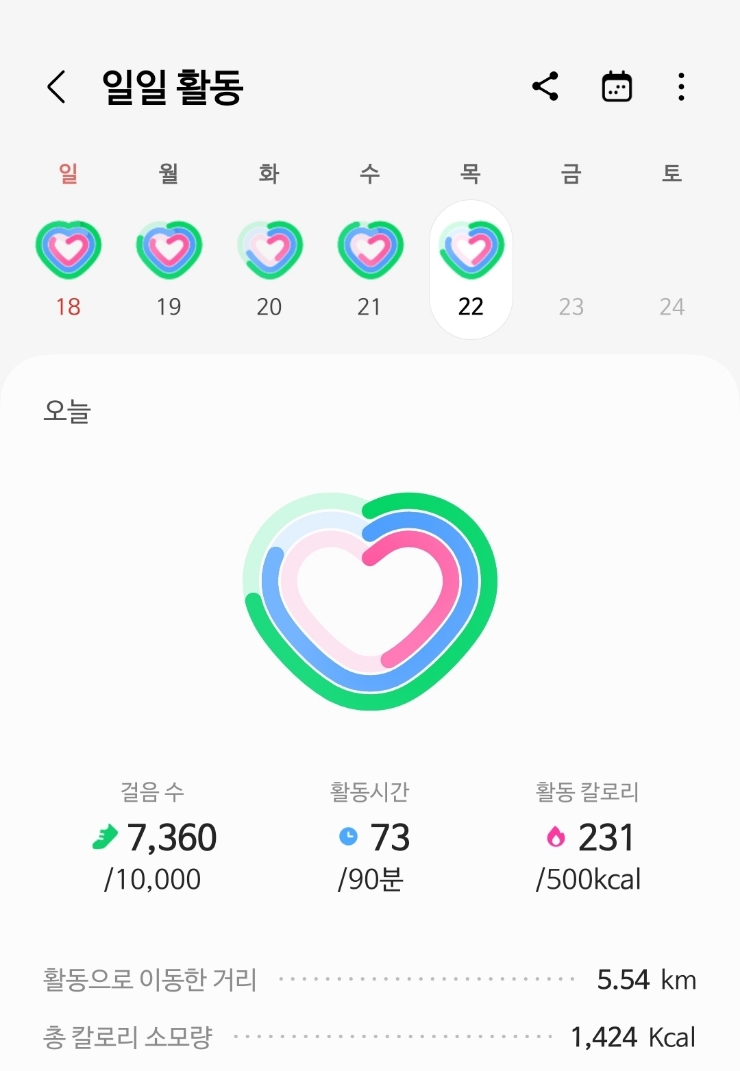Viewport: 740px width, 1071px height.
Task: Open 활동 칼로리 details
Action: 588,837
